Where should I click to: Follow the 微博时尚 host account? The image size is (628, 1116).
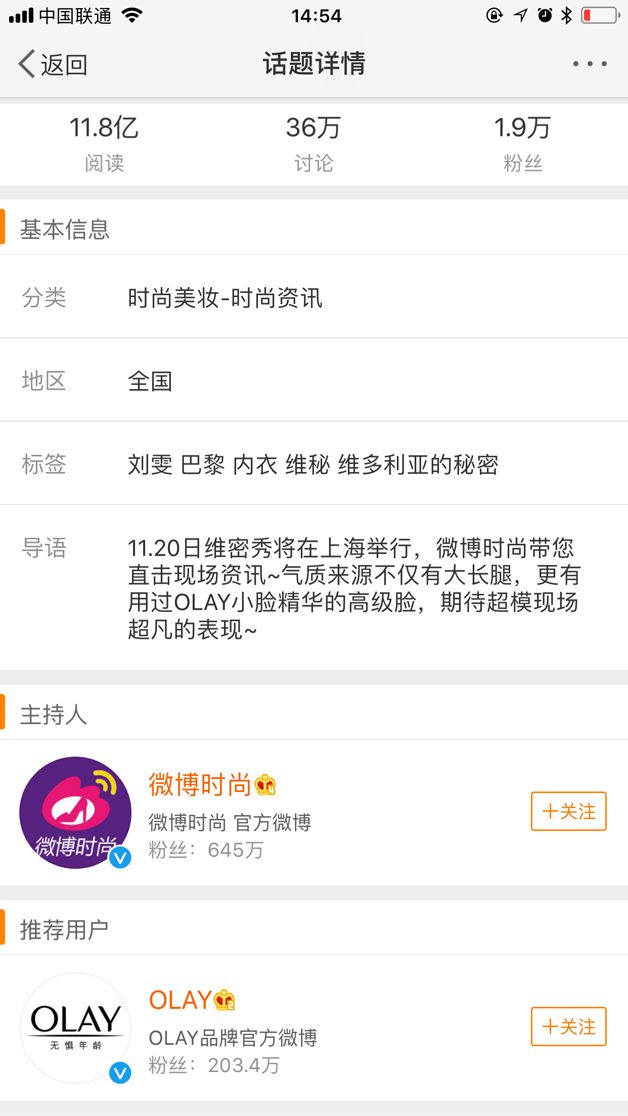click(568, 811)
